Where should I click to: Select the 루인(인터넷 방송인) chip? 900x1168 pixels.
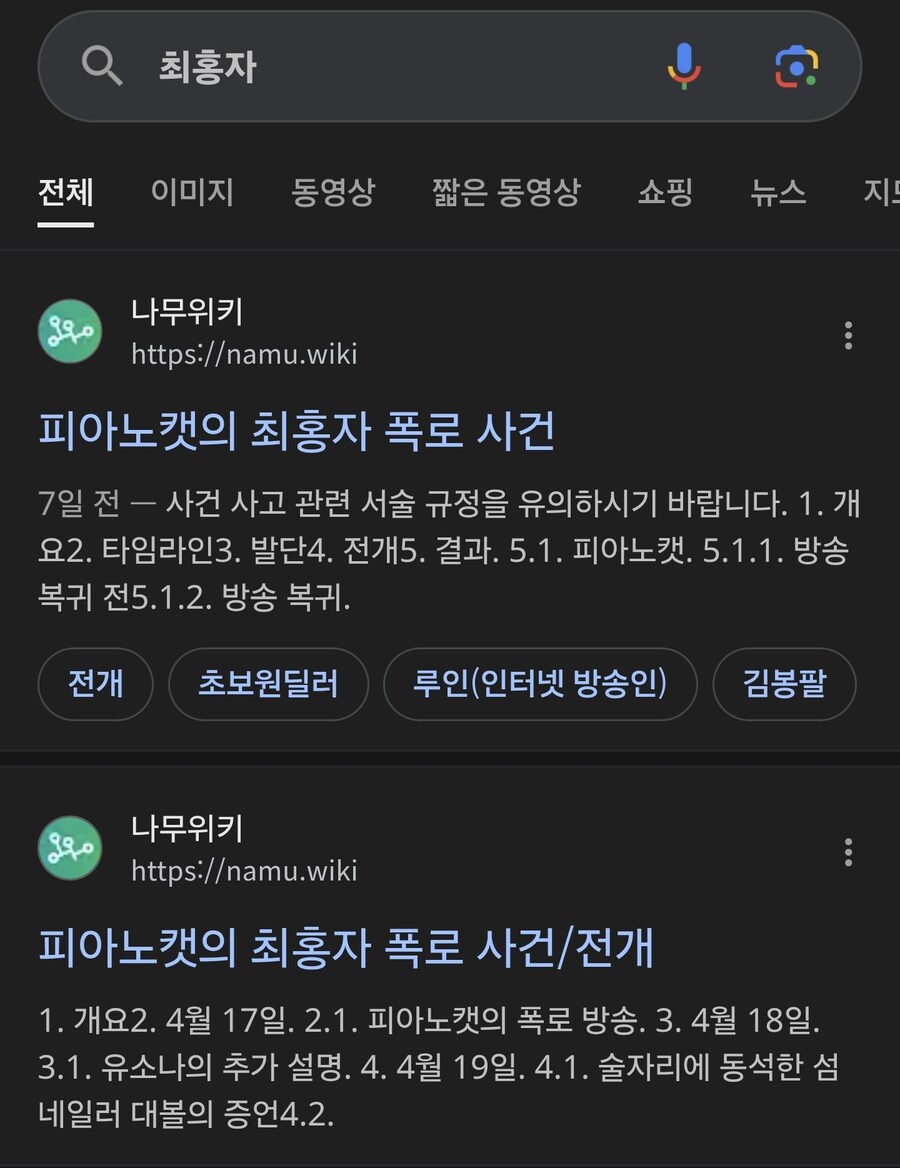(x=540, y=684)
